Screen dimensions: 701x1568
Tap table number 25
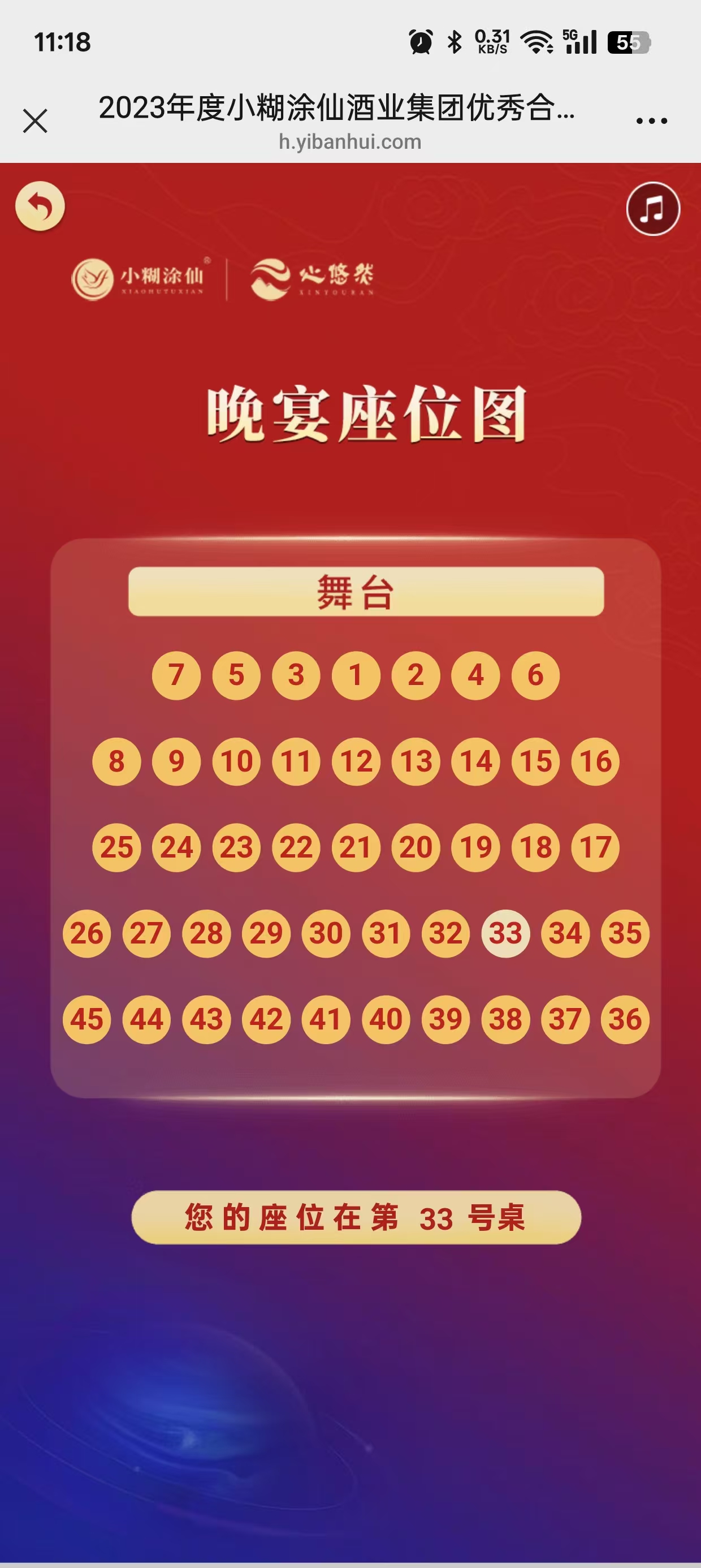117,847
